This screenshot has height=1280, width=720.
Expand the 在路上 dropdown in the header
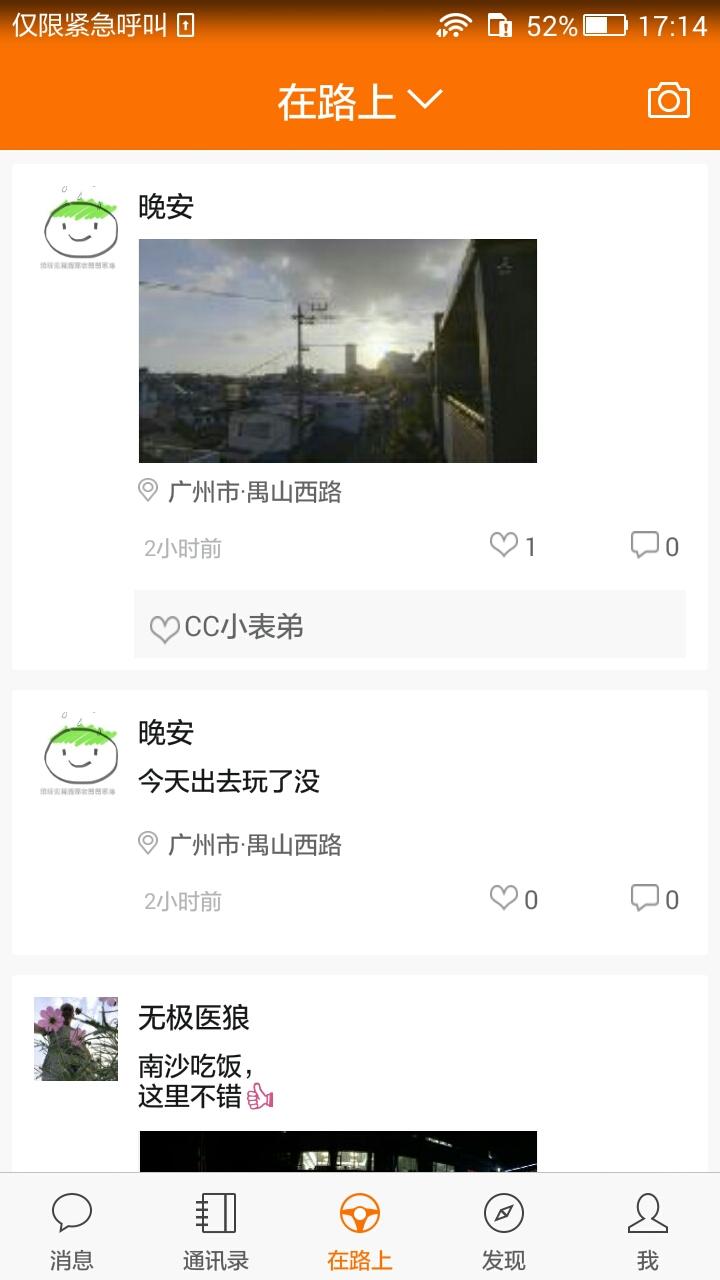360,101
